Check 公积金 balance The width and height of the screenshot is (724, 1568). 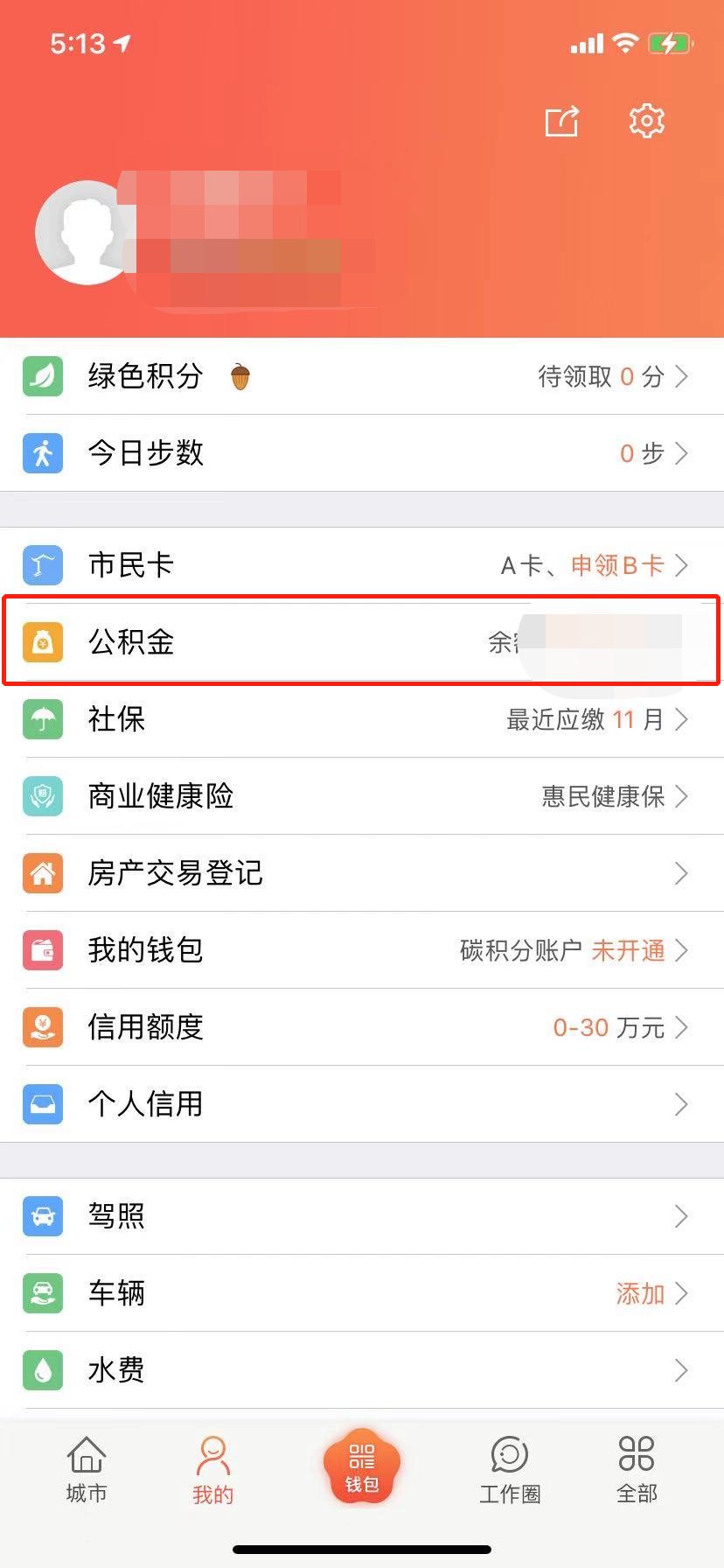362,642
